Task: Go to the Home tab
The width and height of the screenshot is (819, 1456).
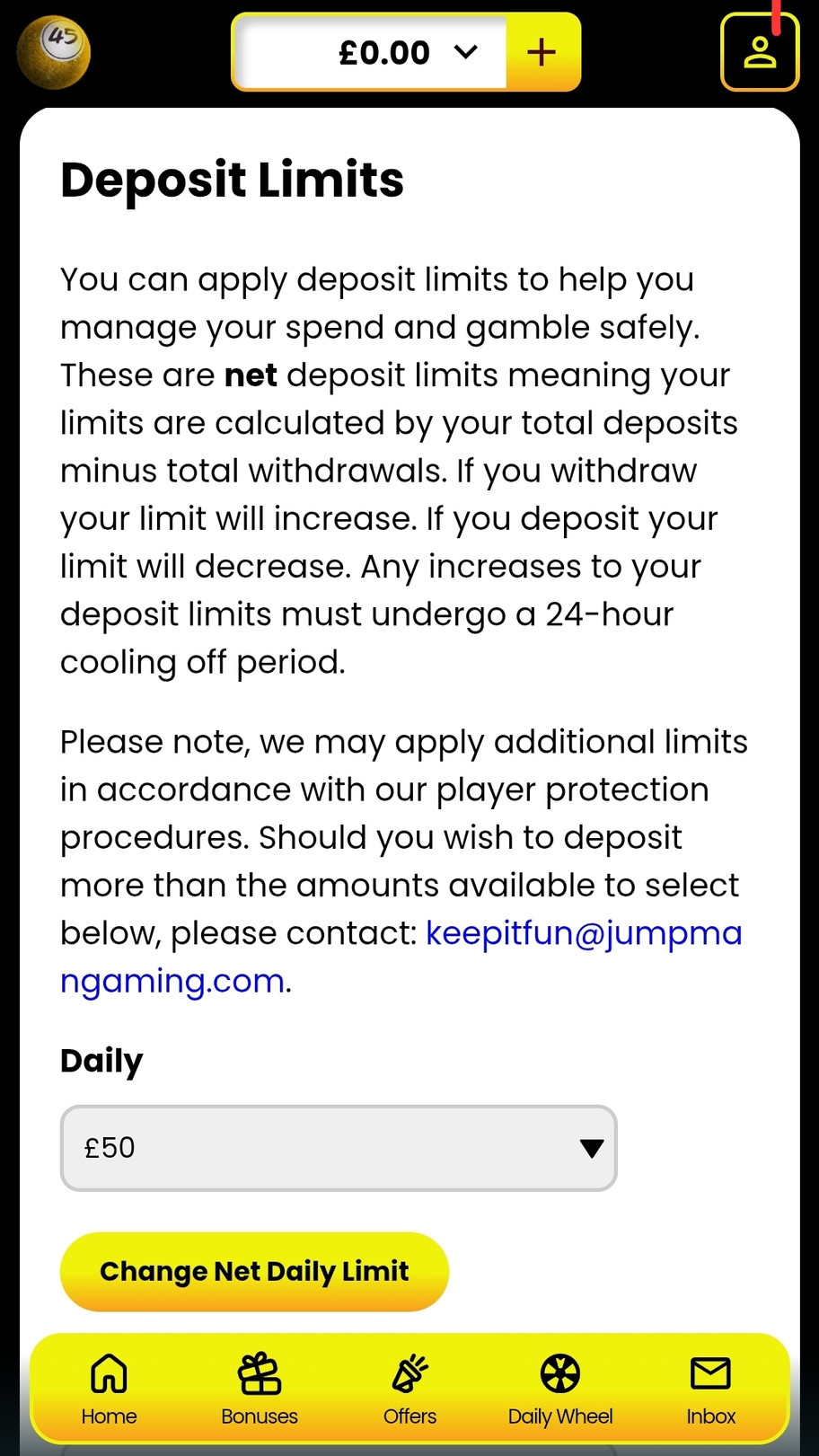Action: [x=109, y=1389]
